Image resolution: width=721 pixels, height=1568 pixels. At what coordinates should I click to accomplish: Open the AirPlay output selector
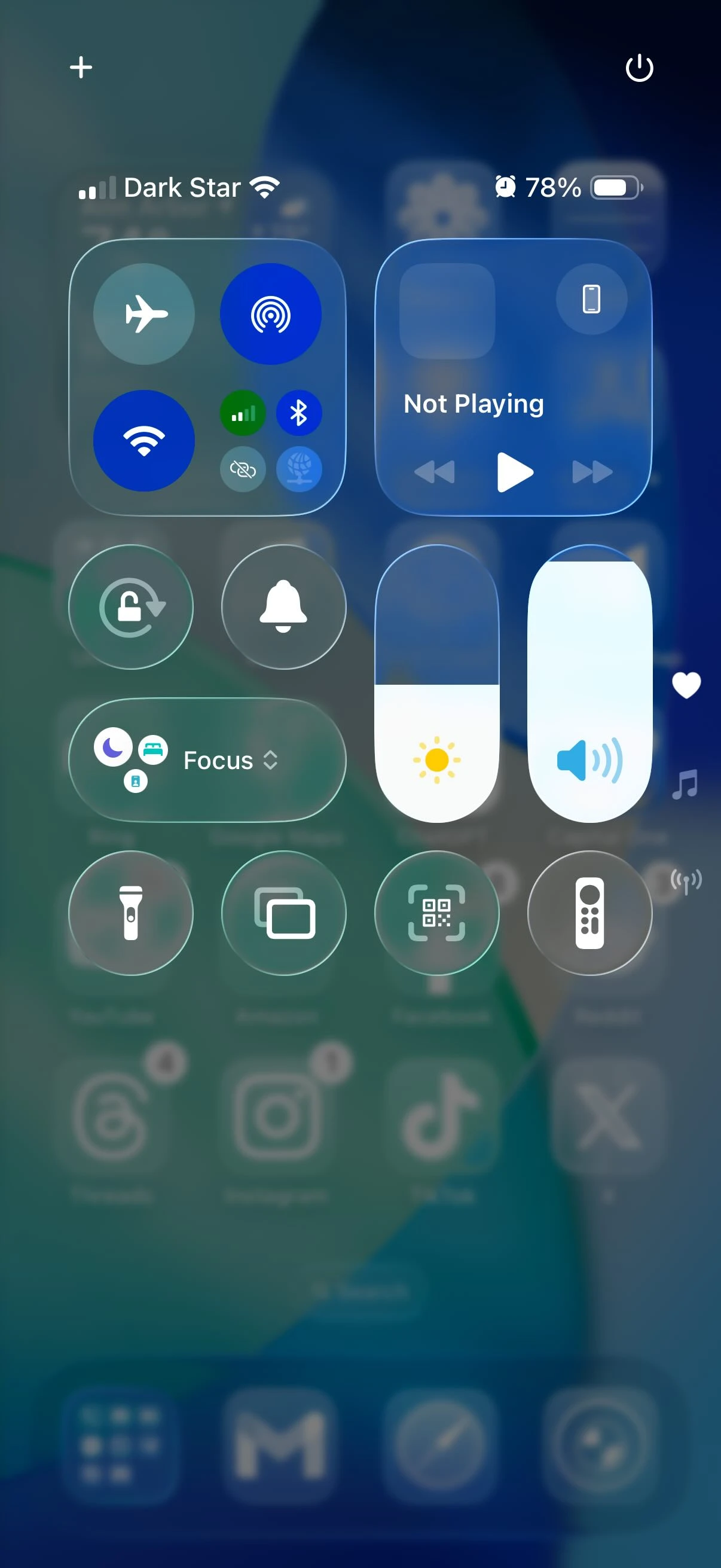(x=591, y=299)
